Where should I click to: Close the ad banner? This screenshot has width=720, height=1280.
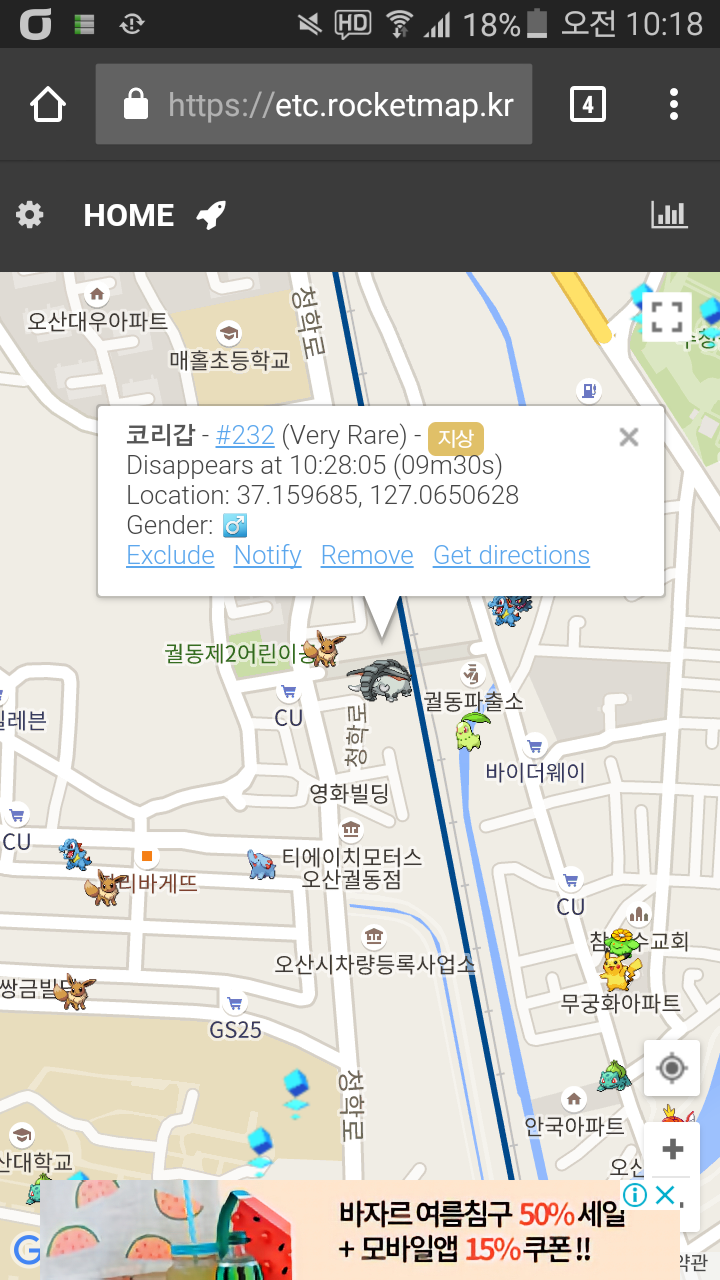[665, 1195]
